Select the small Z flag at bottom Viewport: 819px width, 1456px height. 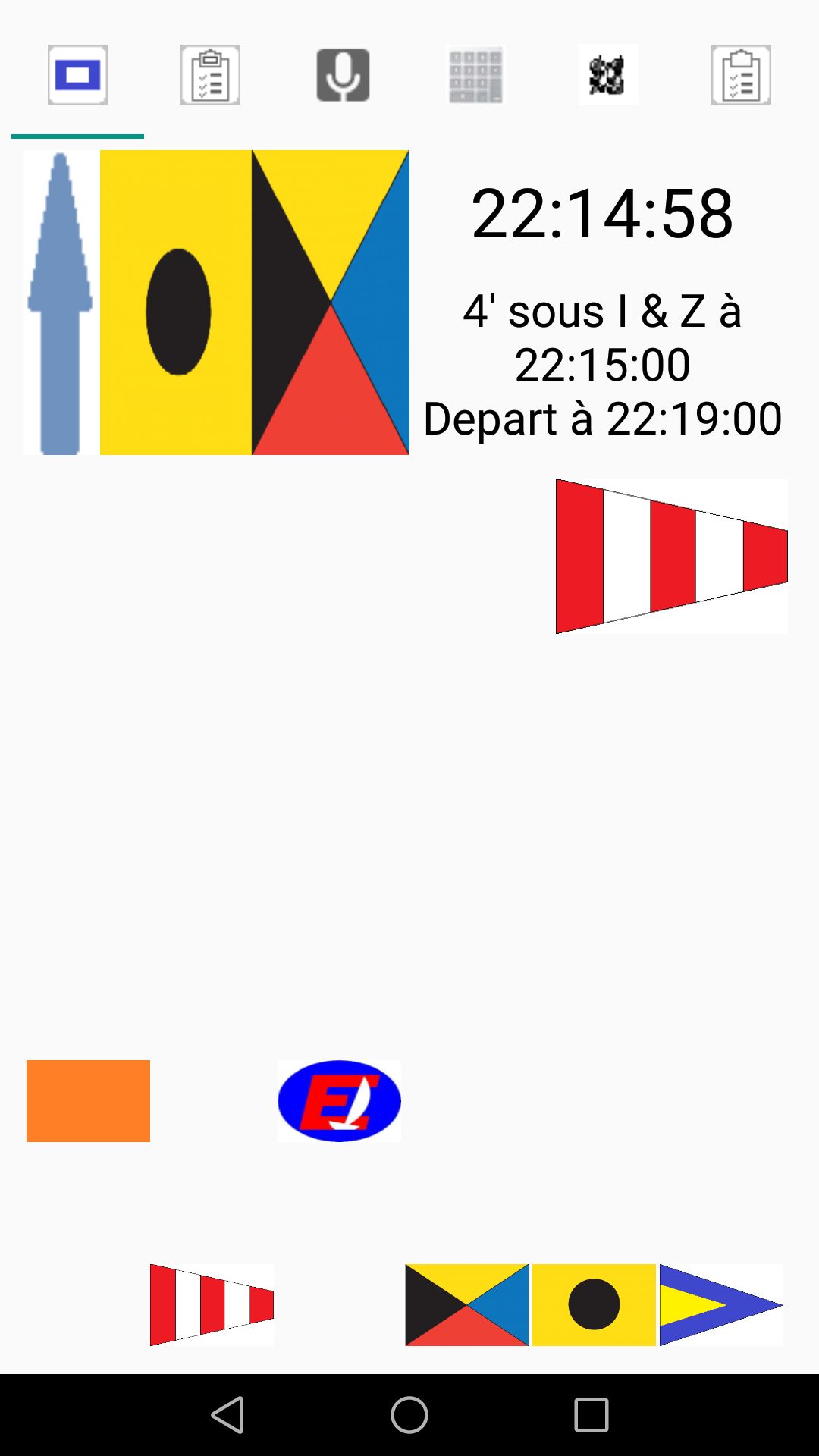tap(467, 1305)
